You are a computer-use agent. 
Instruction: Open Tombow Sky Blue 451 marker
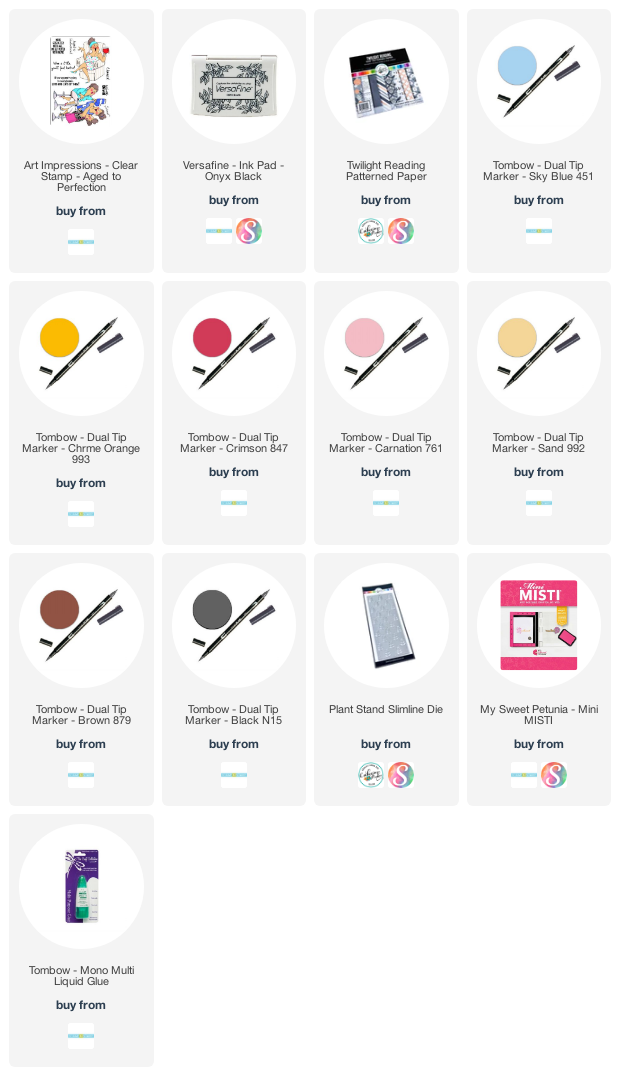539,82
